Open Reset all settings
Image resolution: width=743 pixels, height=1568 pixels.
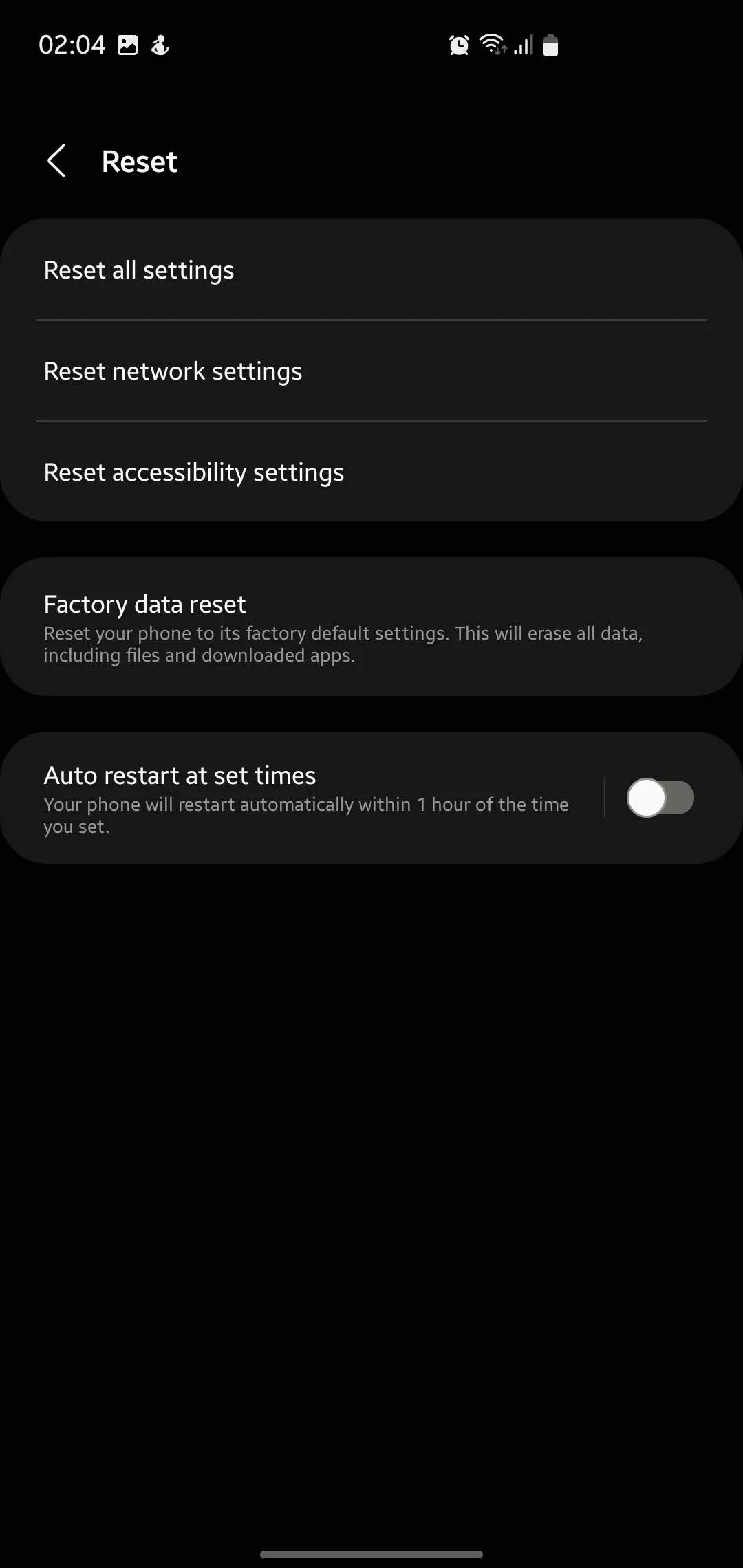(138, 270)
